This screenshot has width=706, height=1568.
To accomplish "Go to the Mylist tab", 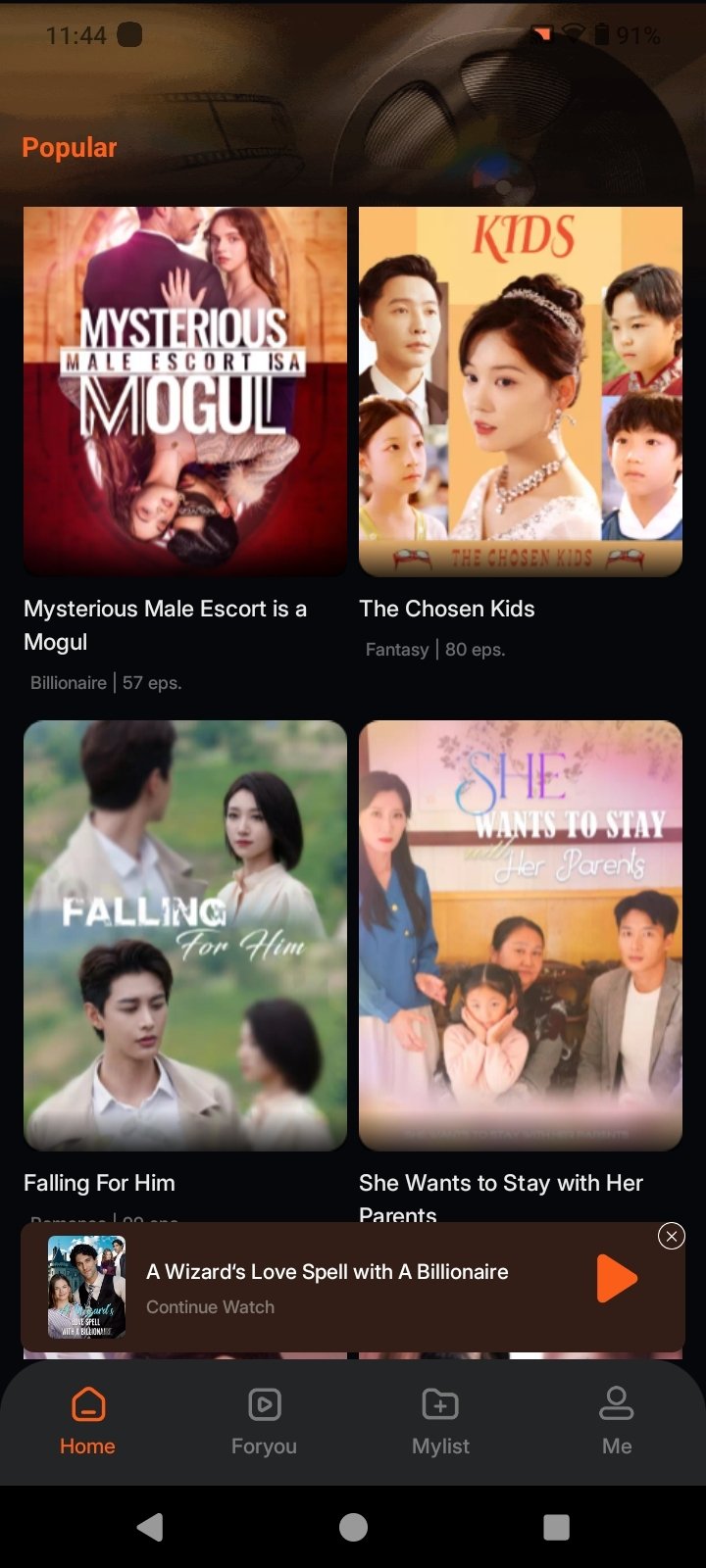I will (x=440, y=1421).
